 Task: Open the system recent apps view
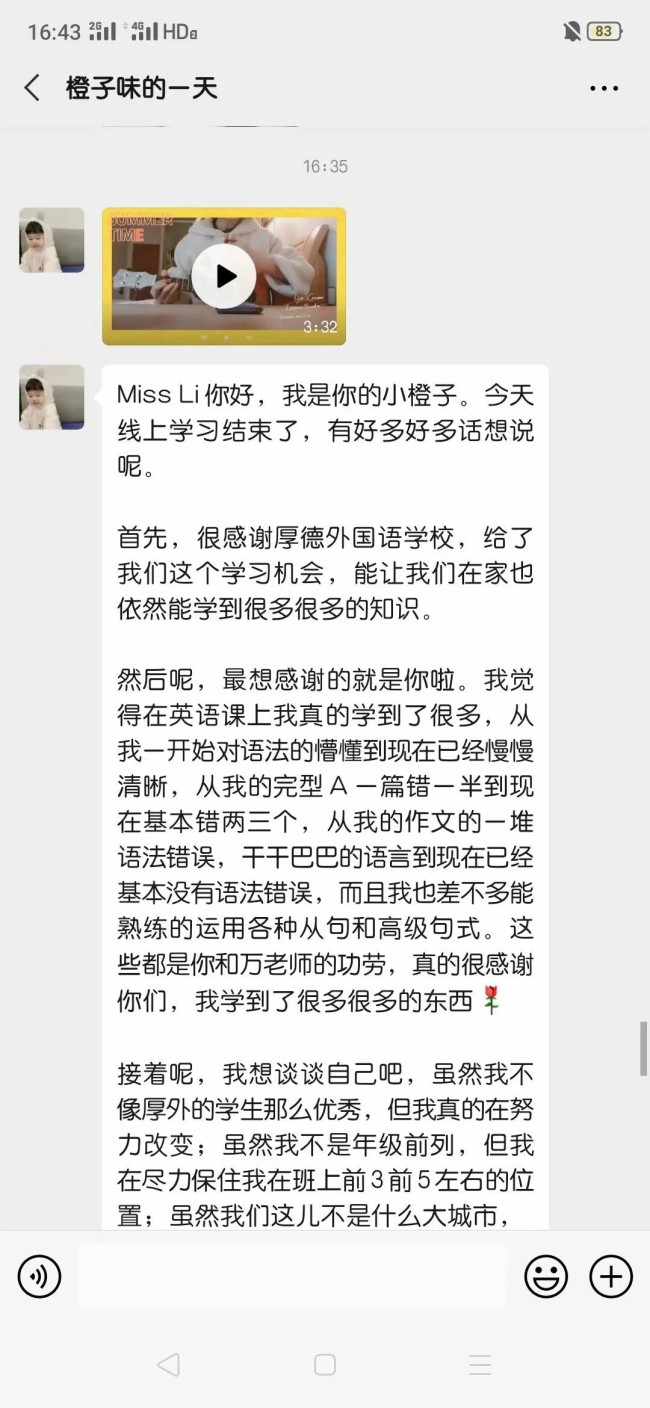tap(480, 1365)
